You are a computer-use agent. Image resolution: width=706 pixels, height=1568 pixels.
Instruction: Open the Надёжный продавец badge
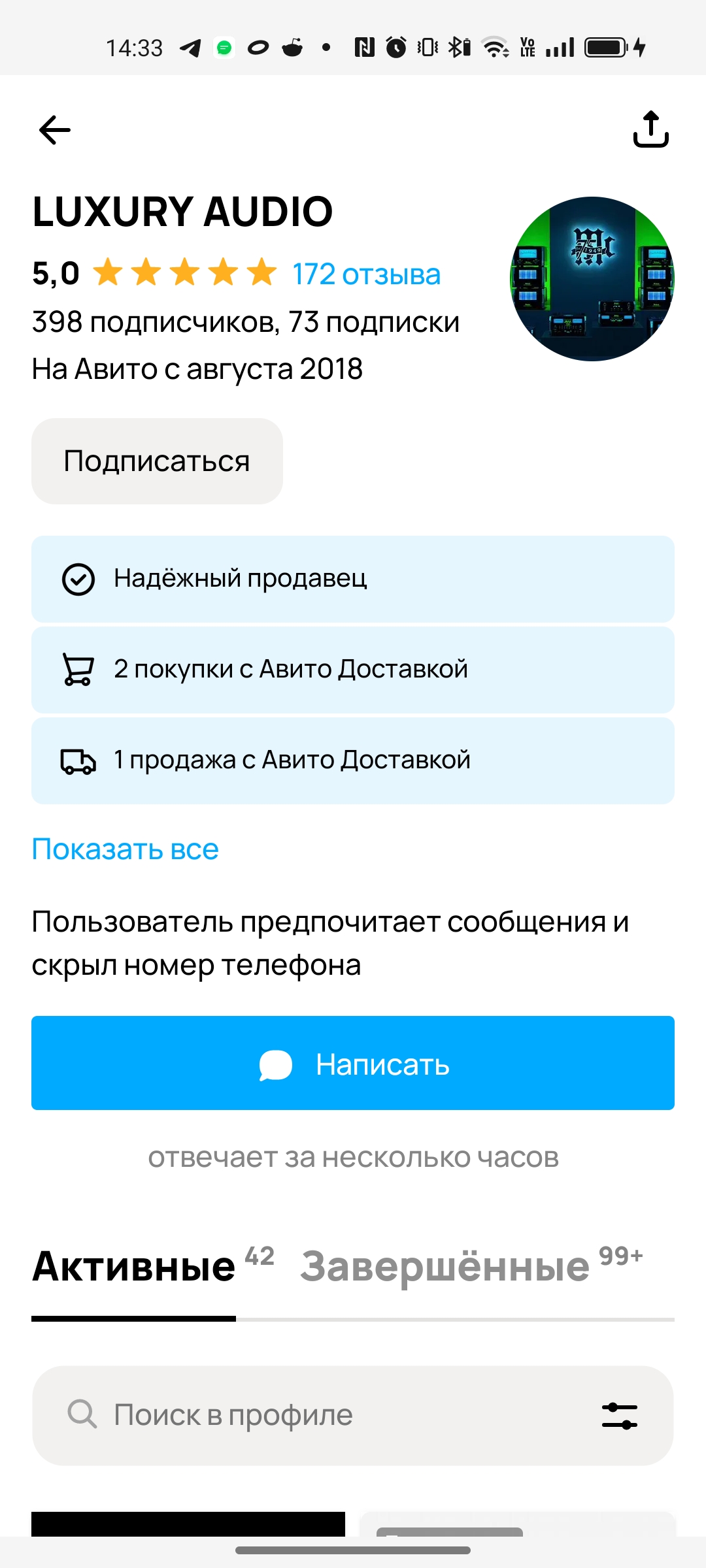tap(353, 579)
